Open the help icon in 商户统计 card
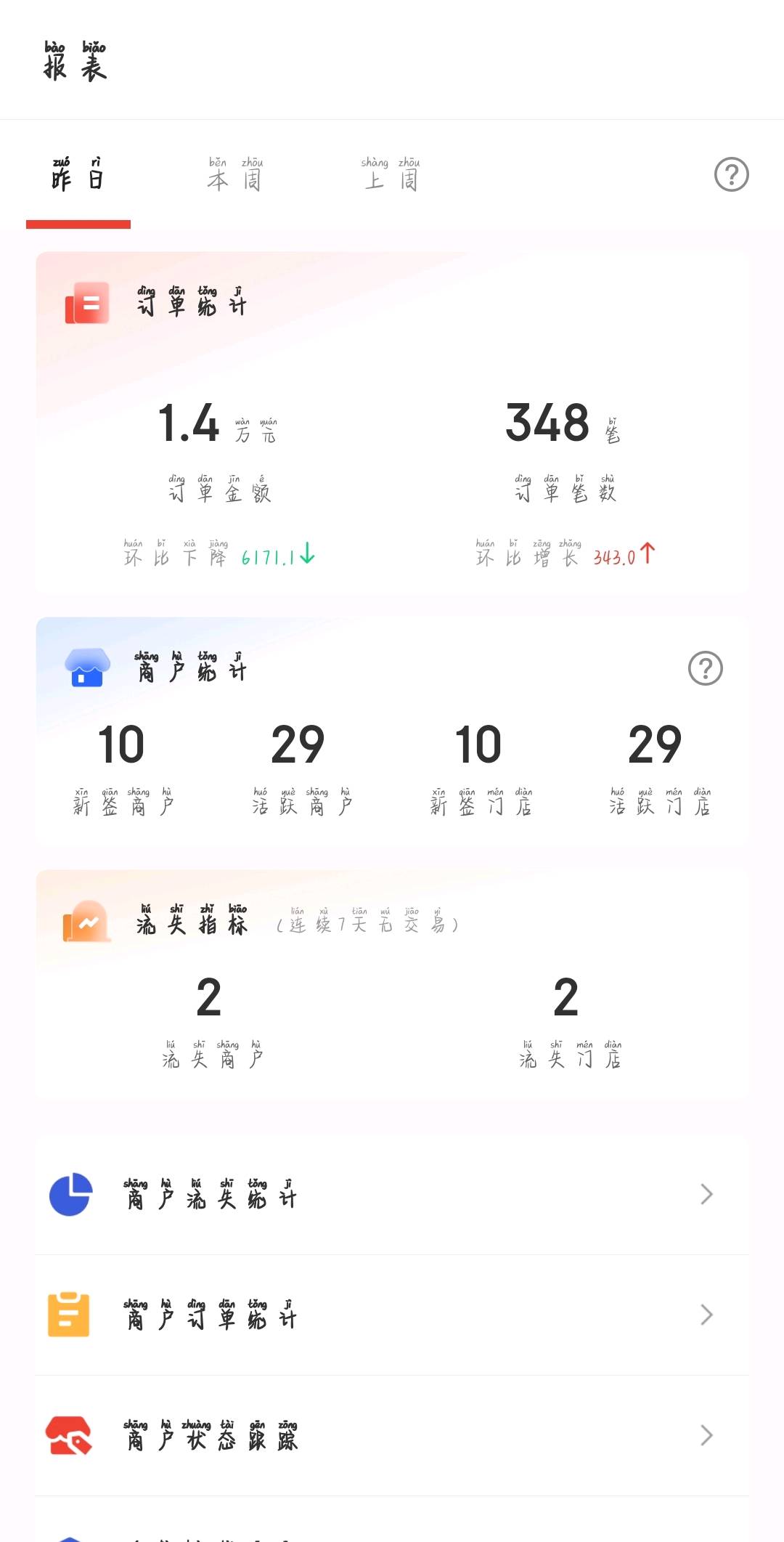This screenshot has height=1542, width=784. (705, 668)
